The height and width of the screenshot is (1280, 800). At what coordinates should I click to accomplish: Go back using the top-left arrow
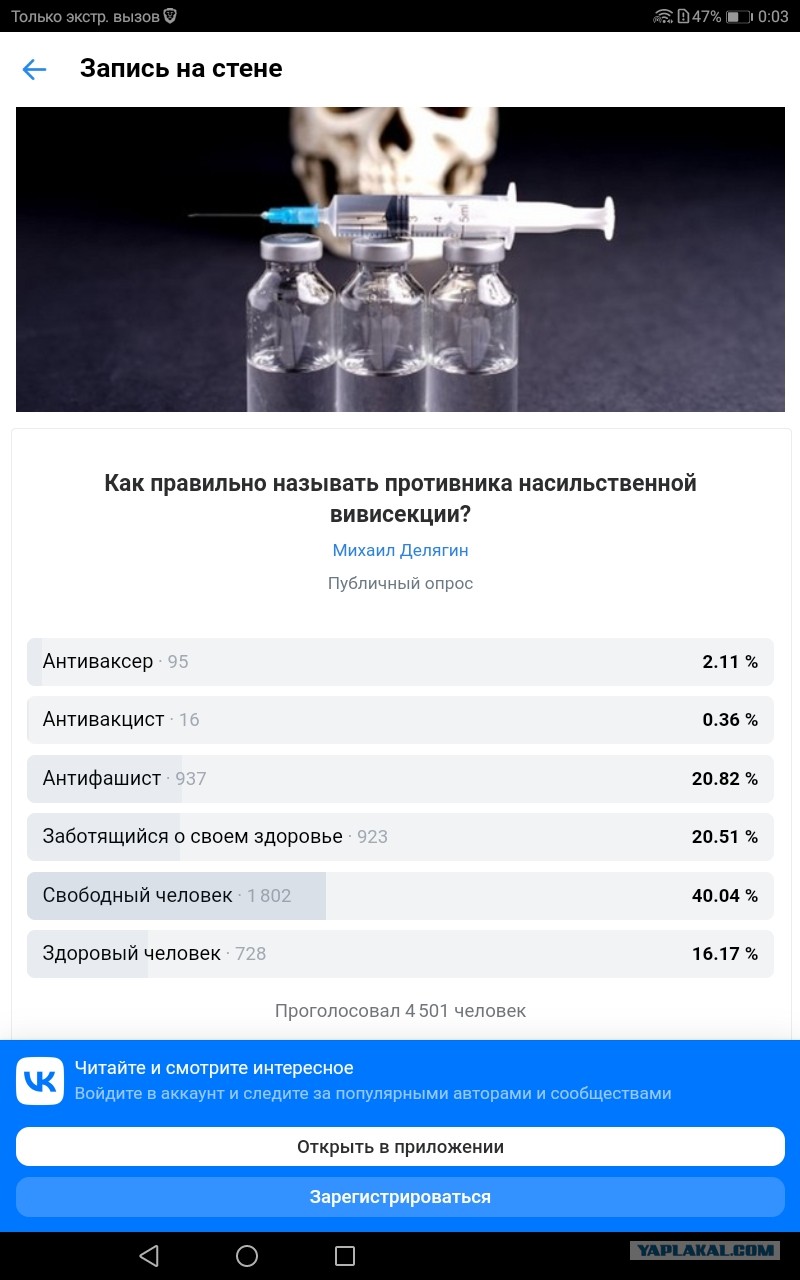pyautogui.click(x=34, y=69)
